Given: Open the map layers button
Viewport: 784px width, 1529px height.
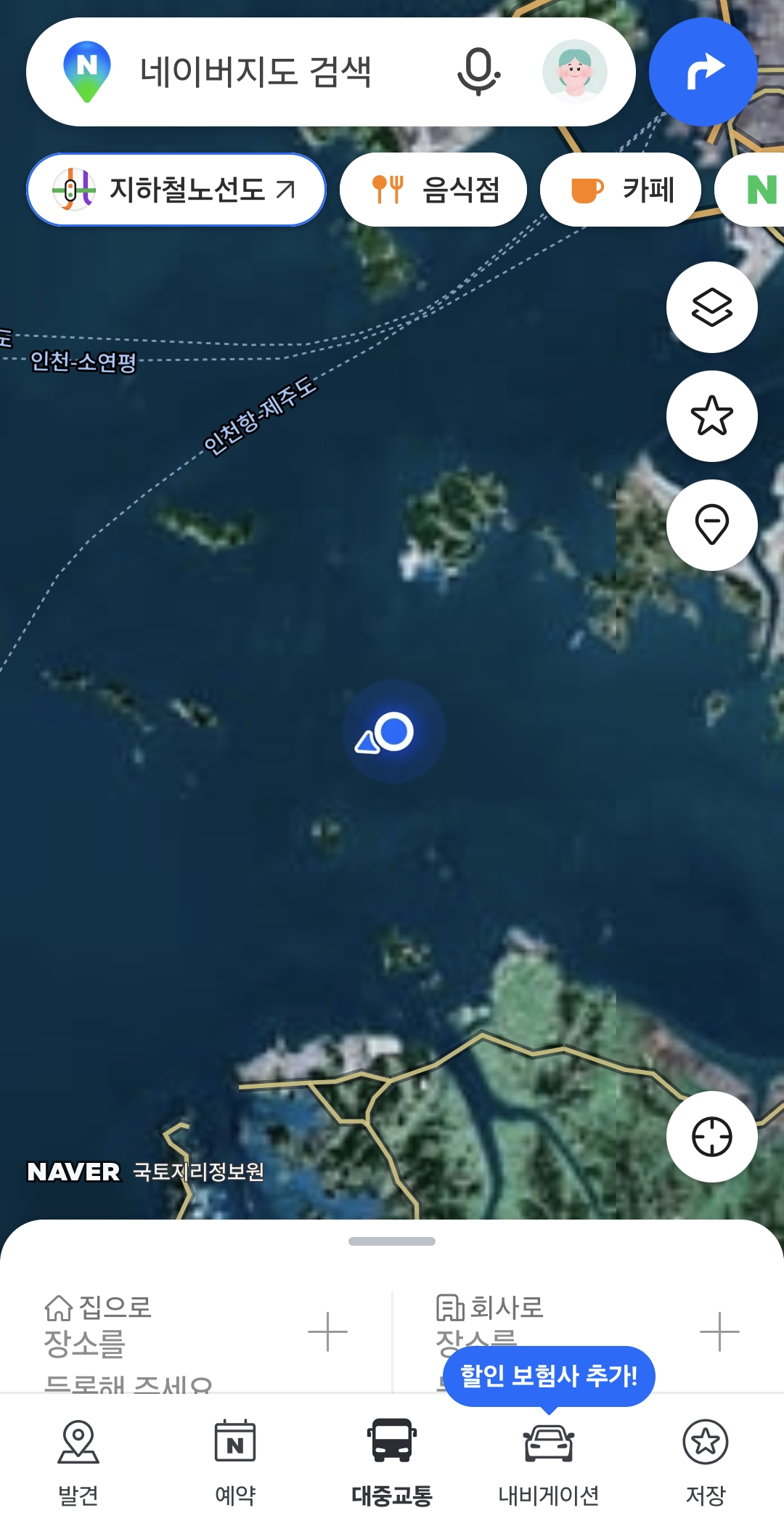Looking at the screenshot, I should (712, 307).
